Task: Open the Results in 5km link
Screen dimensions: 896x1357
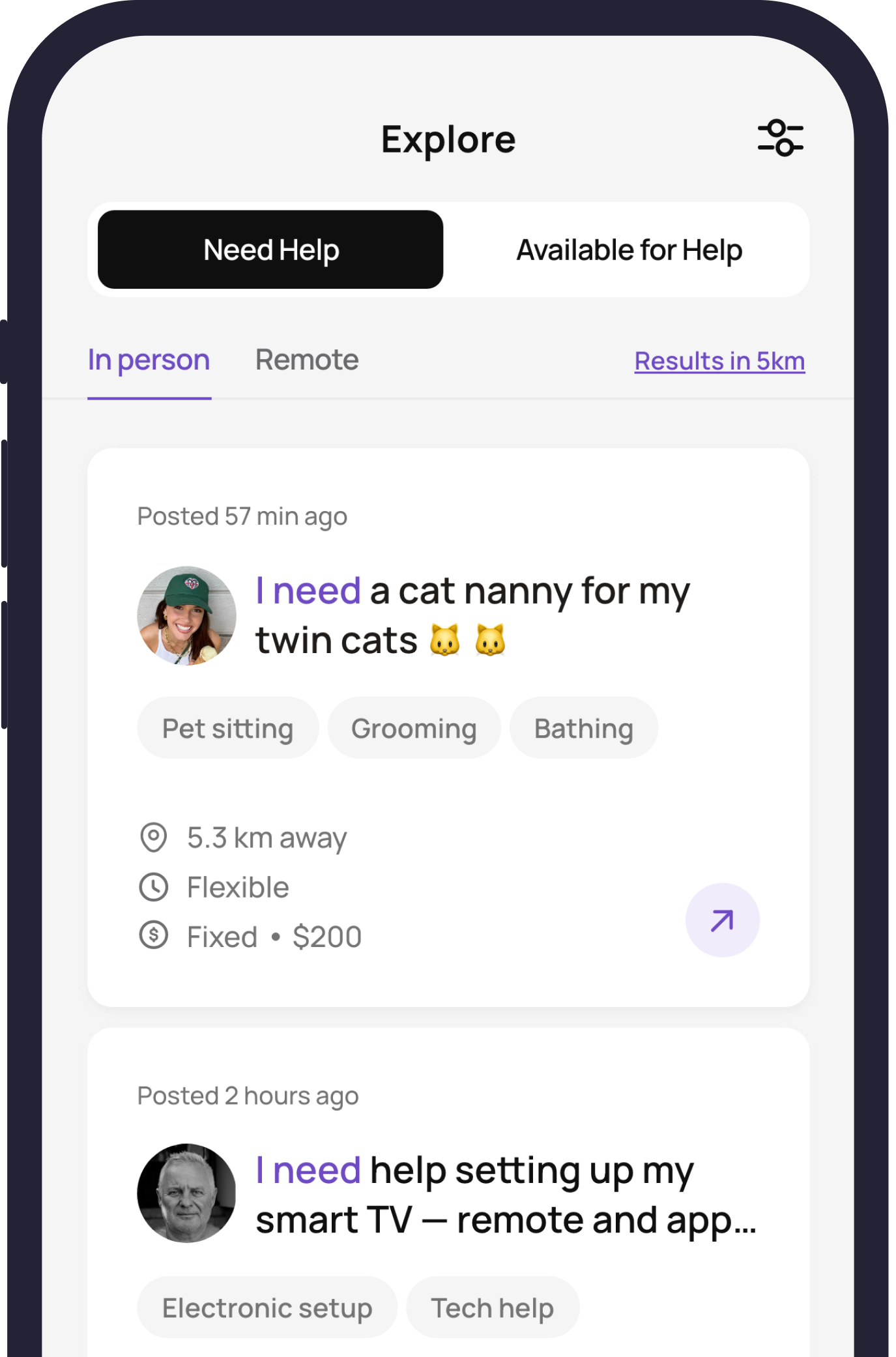Action: 719,361
